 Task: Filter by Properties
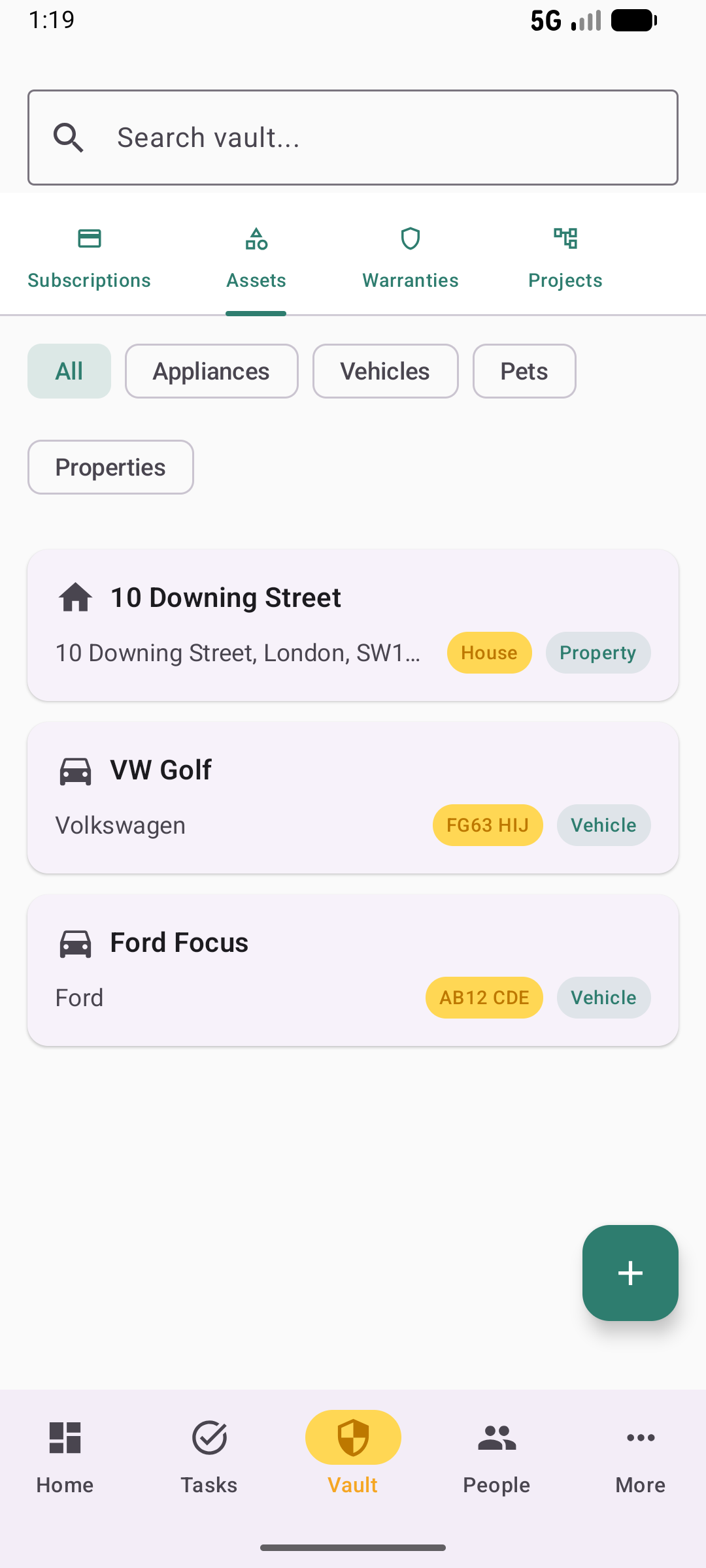point(110,466)
